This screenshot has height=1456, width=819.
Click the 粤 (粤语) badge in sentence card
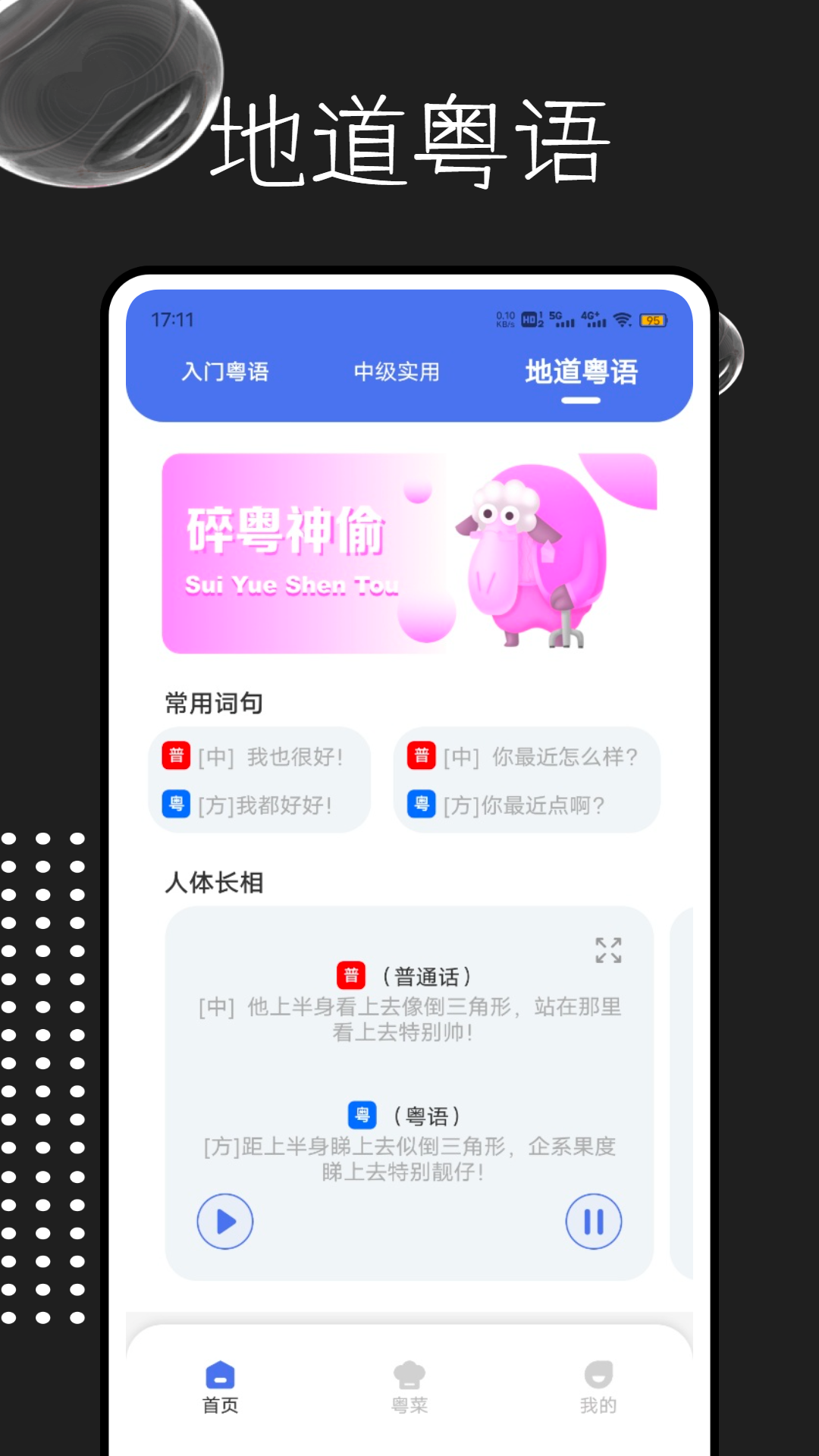click(362, 1116)
